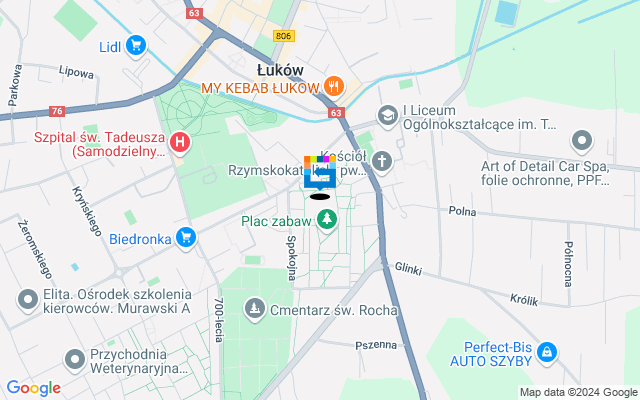Tap the colorful center location marker
The width and height of the screenshot is (640, 400).
[320, 174]
